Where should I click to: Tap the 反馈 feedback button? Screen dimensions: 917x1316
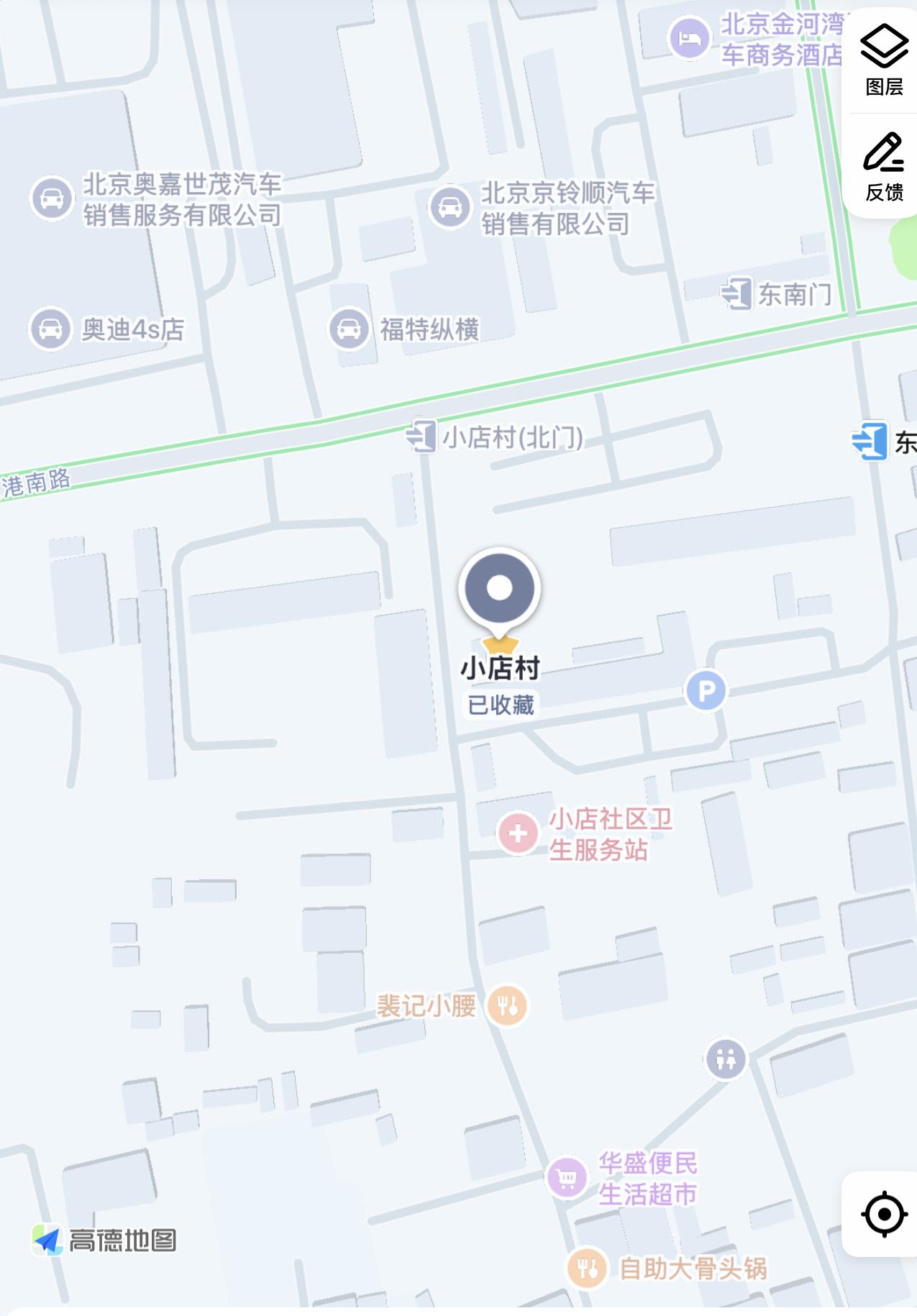click(884, 167)
